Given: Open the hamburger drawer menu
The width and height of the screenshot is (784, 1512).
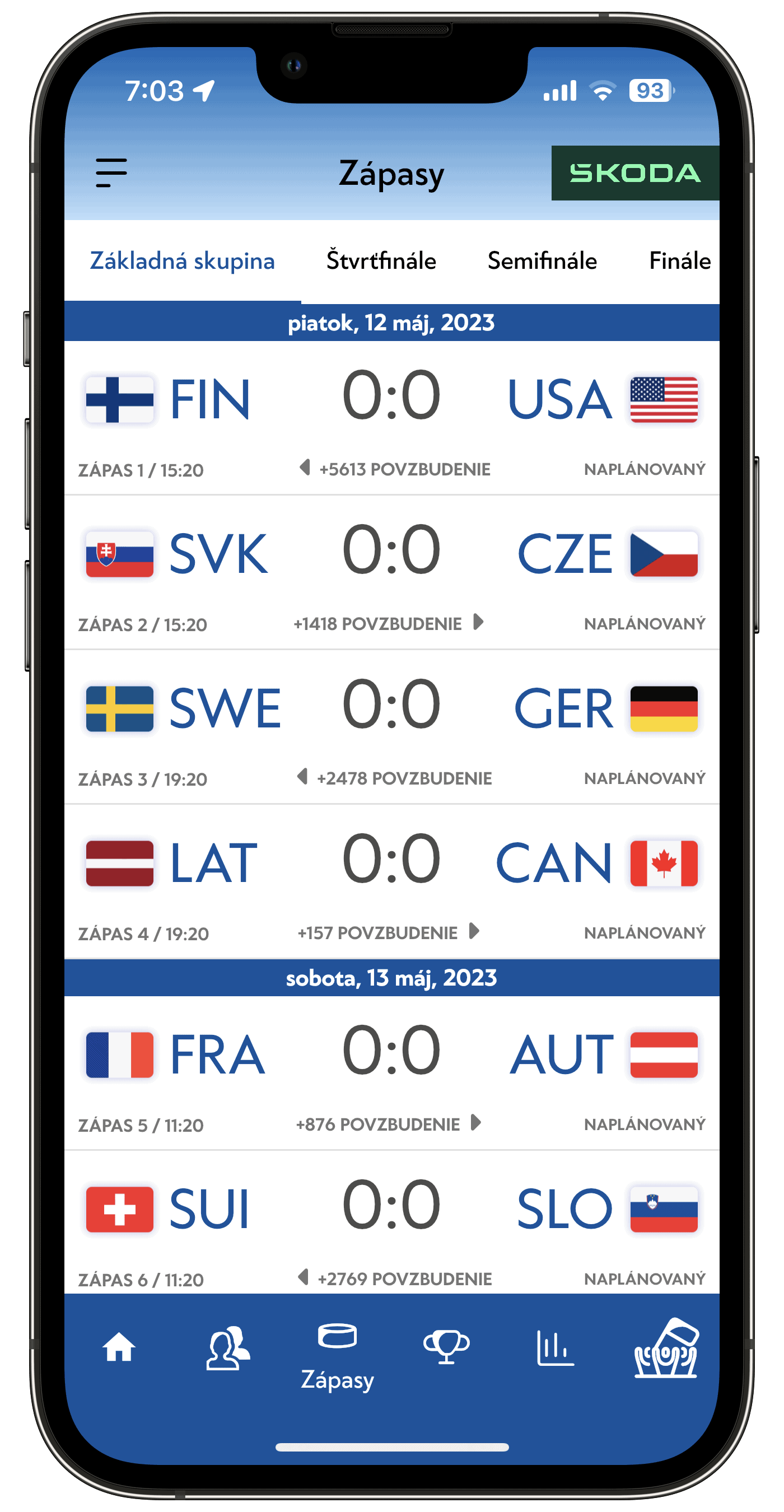Looking at the screenshot, I should [111, 173].
